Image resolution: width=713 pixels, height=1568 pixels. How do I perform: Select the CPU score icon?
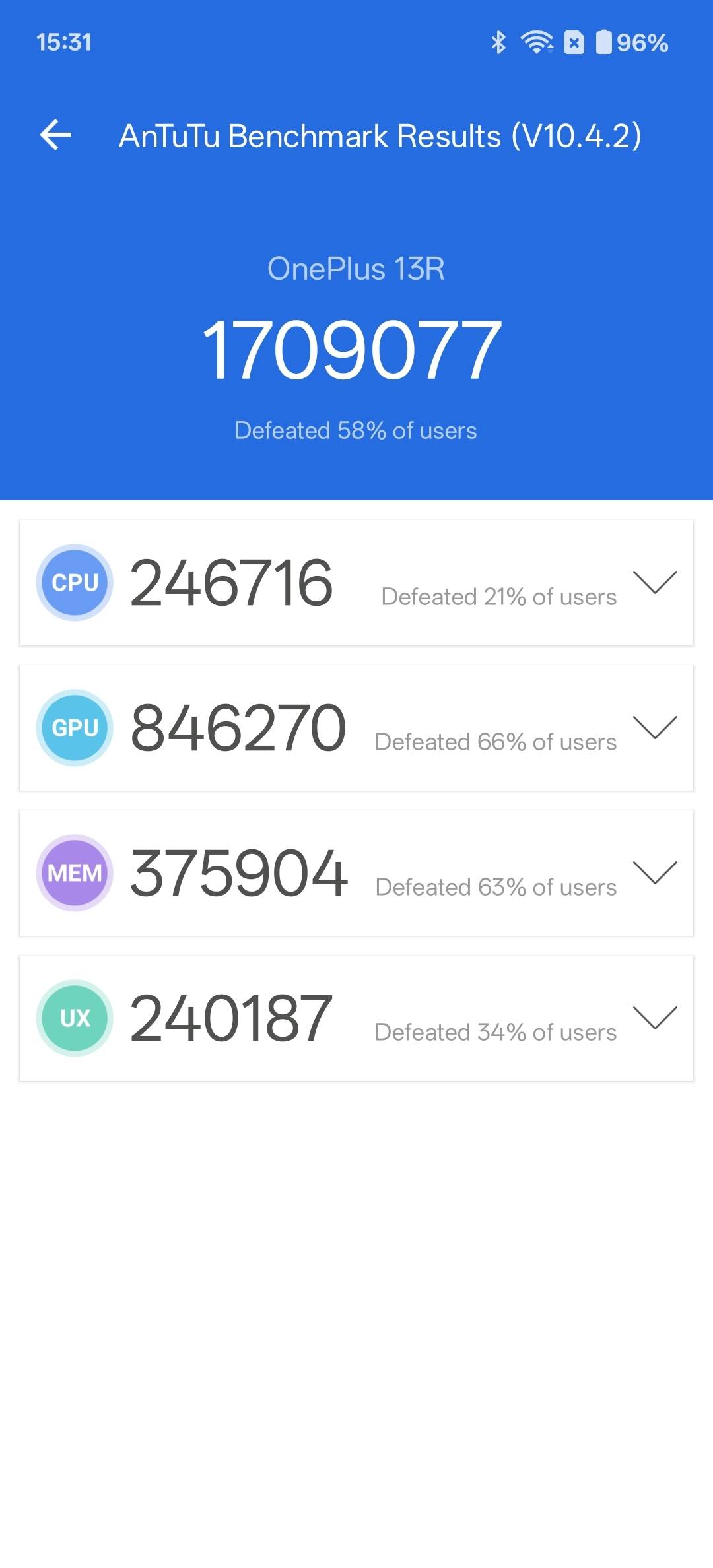tap(74, 582)
